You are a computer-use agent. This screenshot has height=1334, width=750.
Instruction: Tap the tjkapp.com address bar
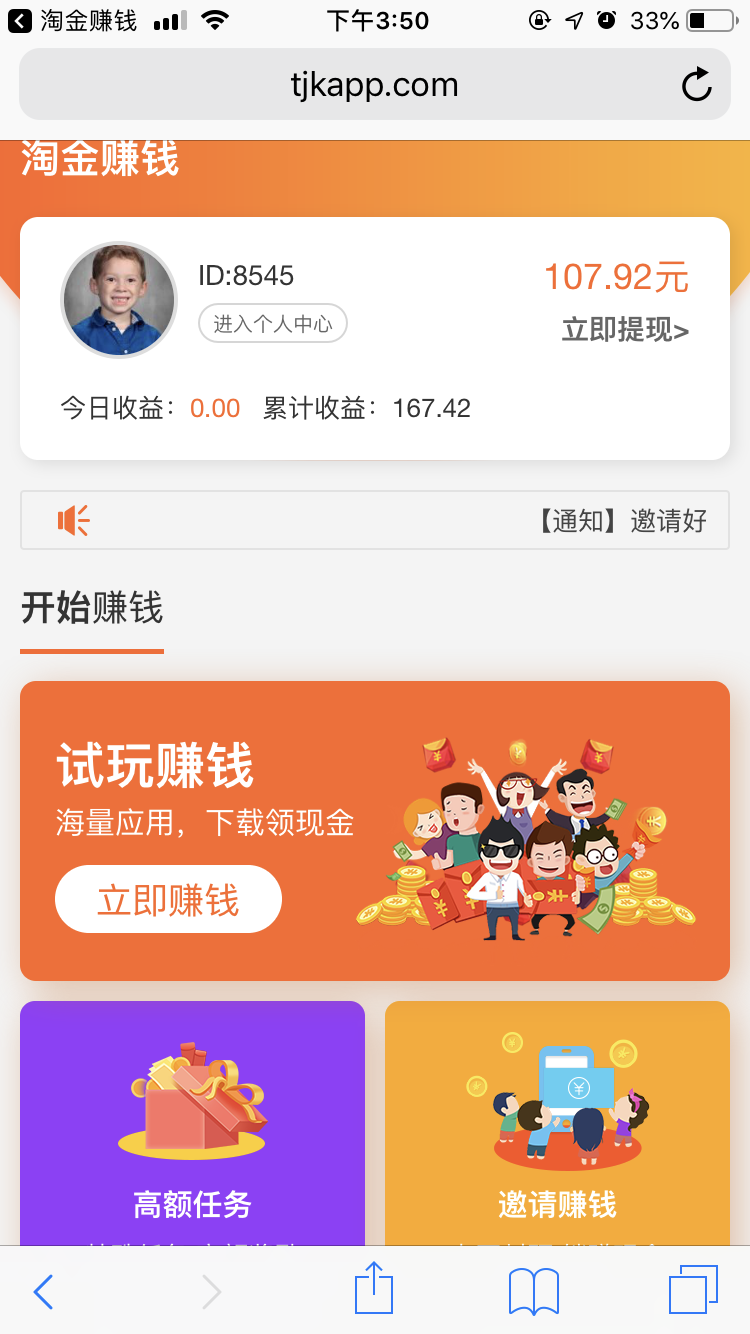click(374, 85)
